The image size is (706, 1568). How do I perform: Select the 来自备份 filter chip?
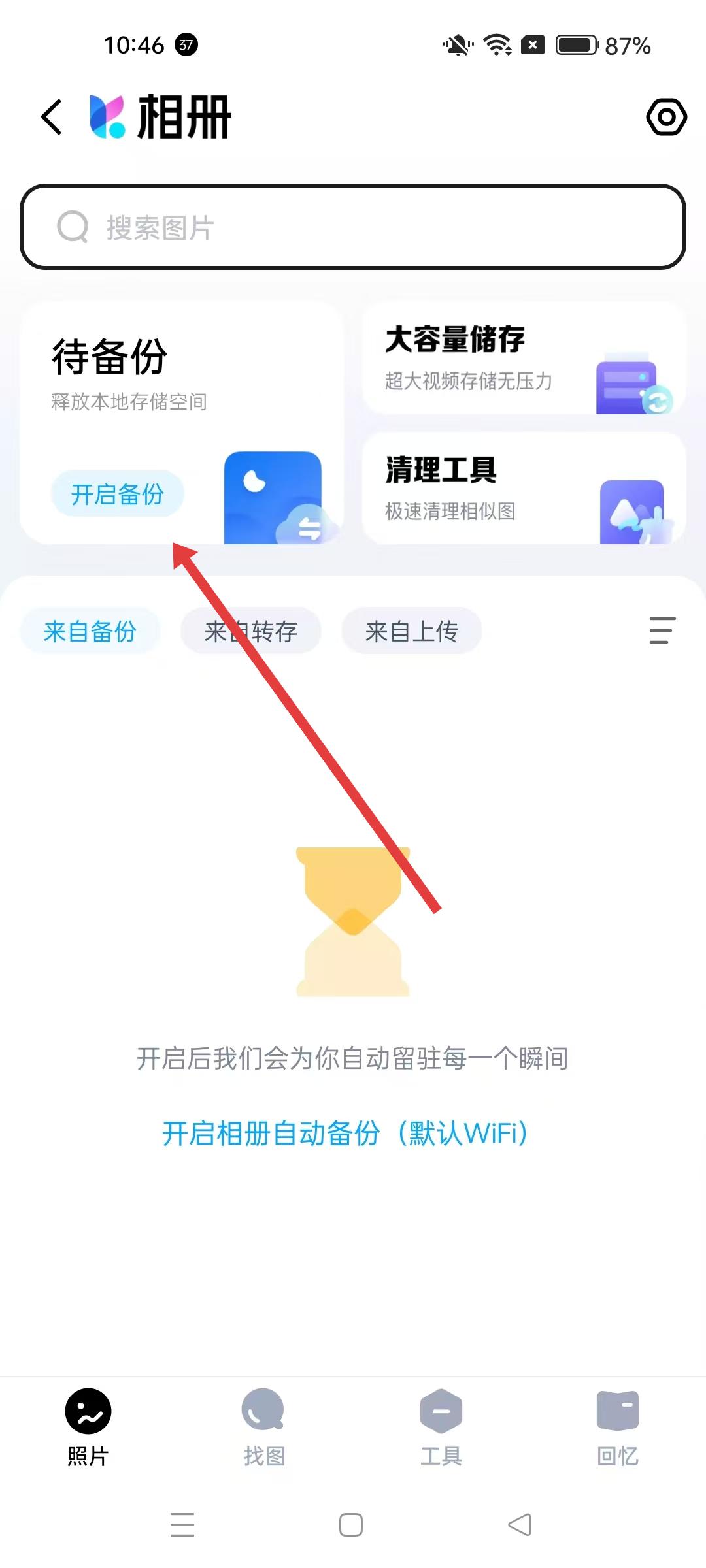90,631
